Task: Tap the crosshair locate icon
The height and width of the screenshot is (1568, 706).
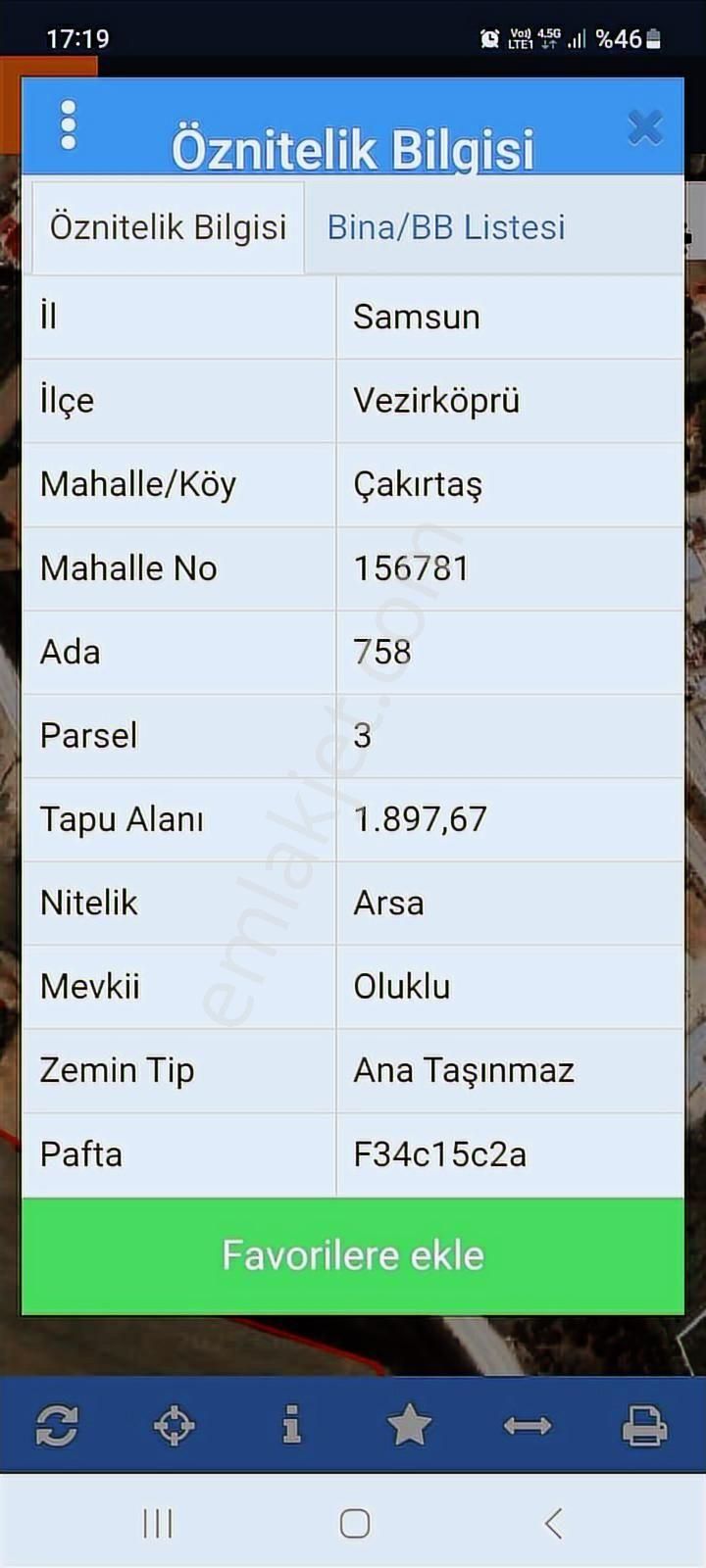Action: coord(176,1427)
